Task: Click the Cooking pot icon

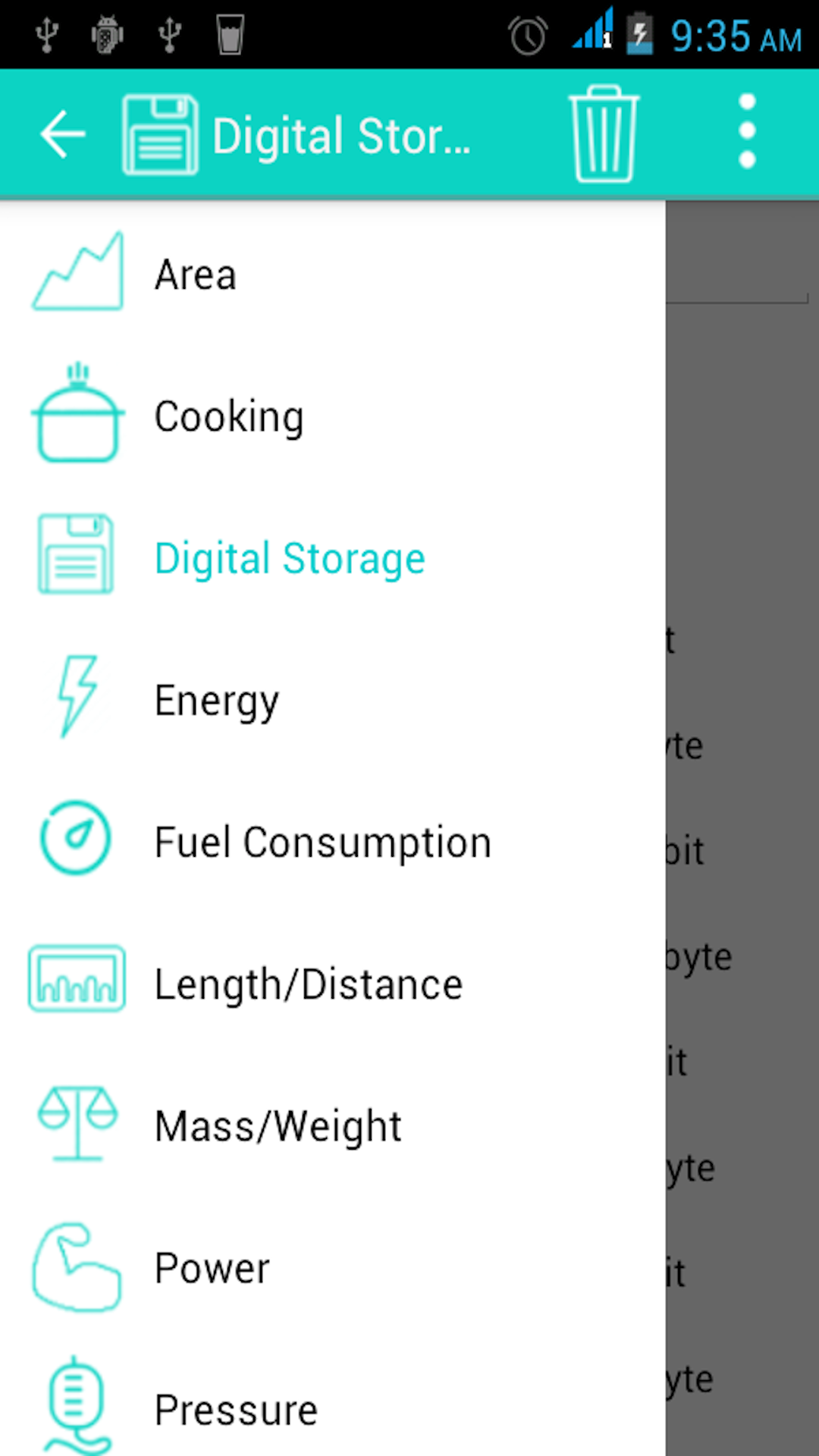Action: click(77, 416)
